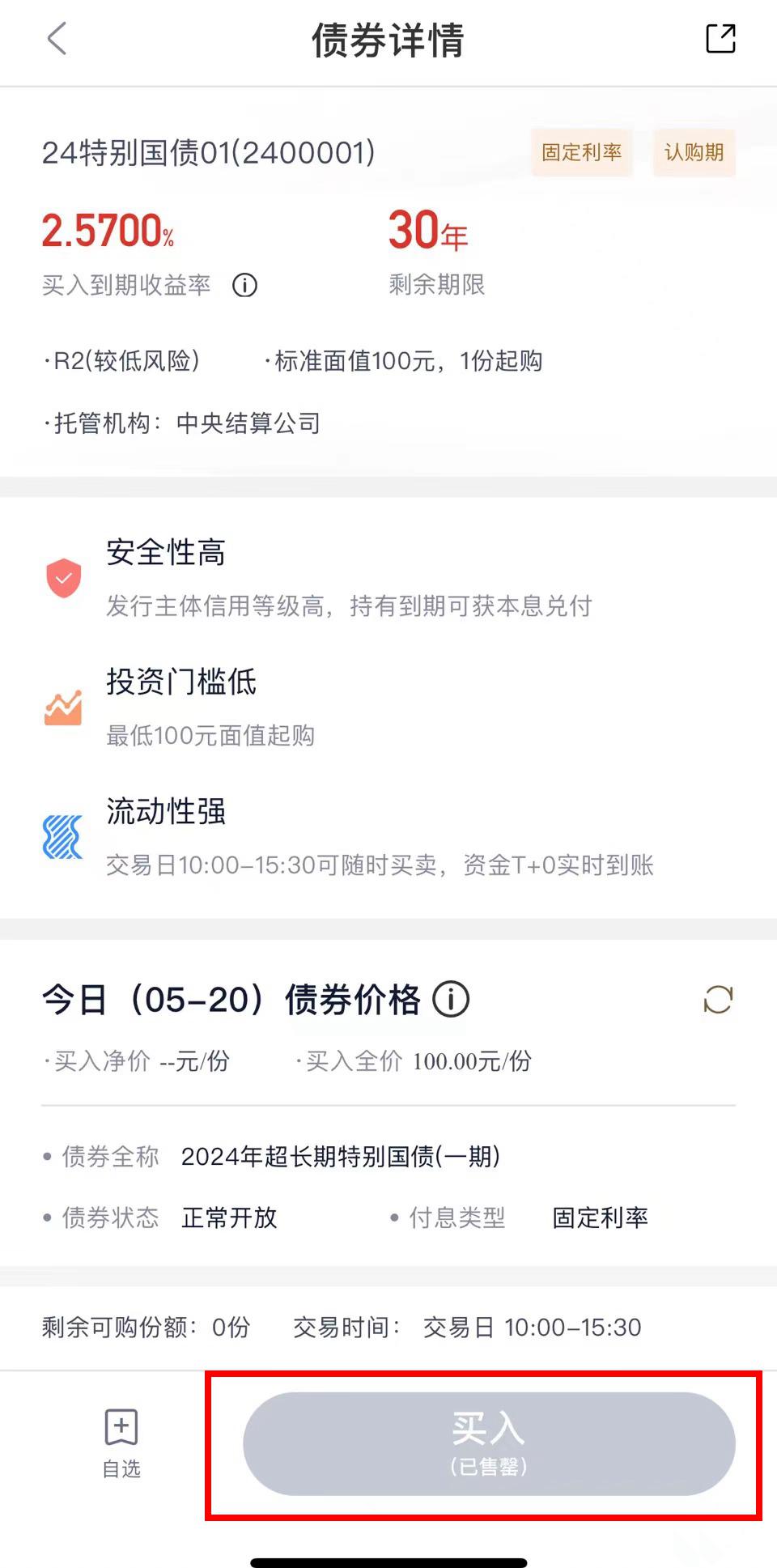Screen dimensions: 777x1568
Task: Share this bond detail page
Action: click(x=720, y=39)
